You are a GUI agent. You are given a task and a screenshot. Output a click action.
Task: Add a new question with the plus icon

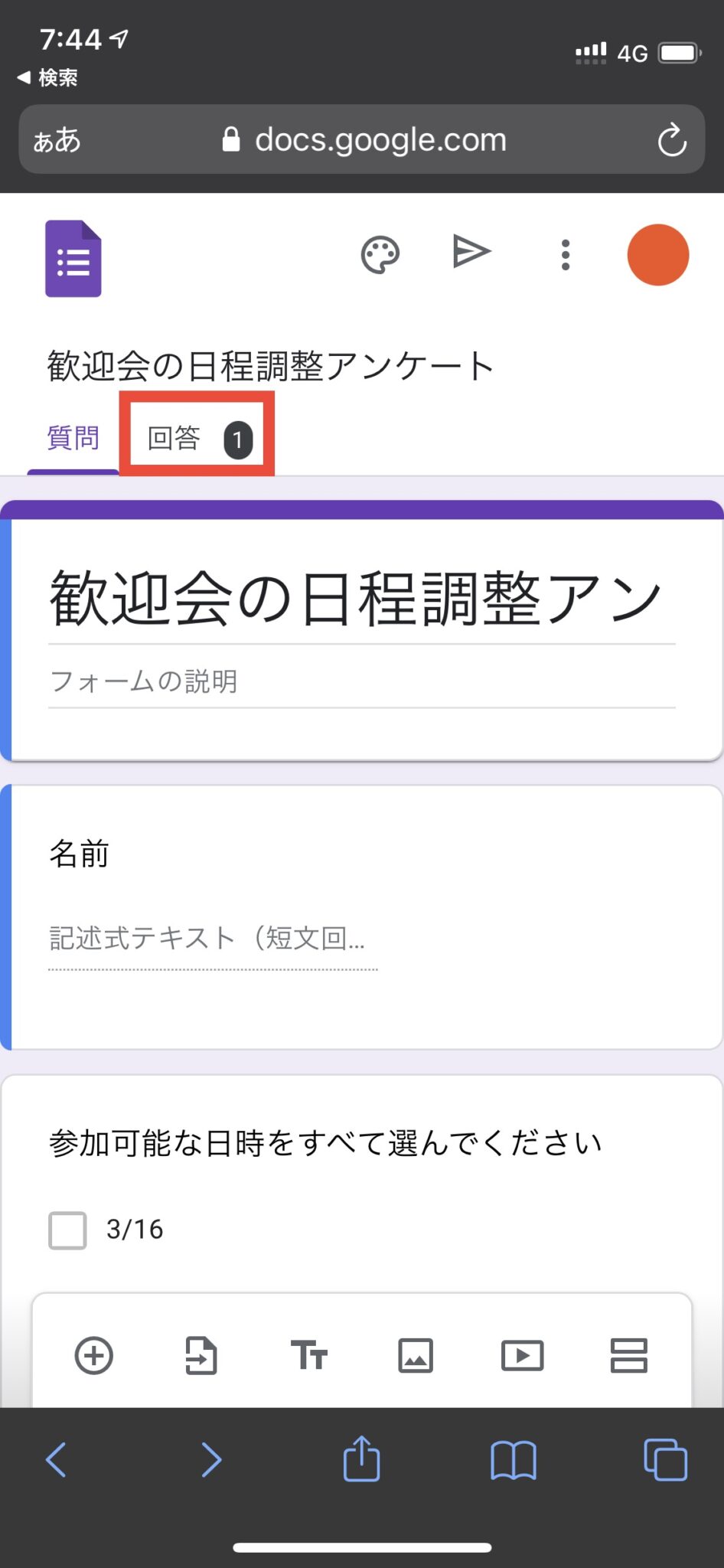[93, 1355]
